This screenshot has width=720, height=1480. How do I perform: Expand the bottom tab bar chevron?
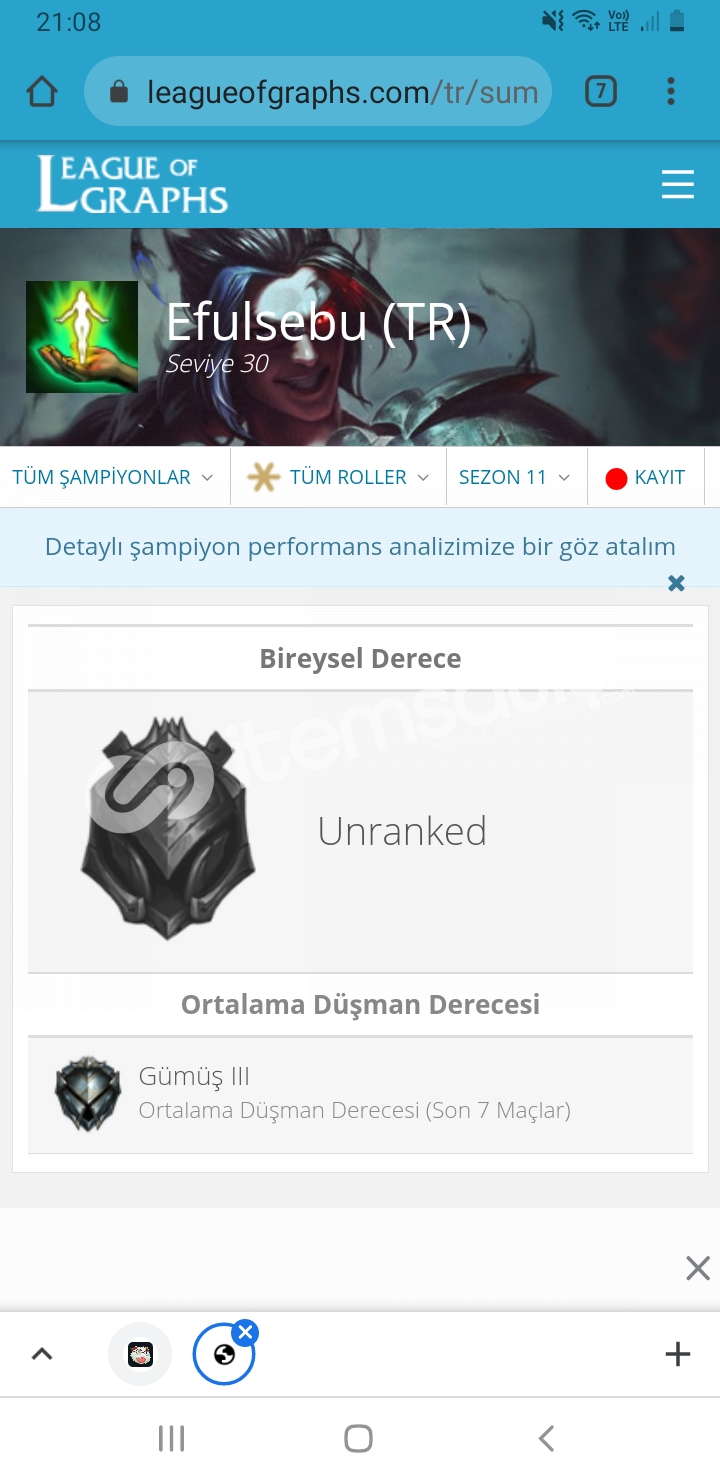[42, 1354]
